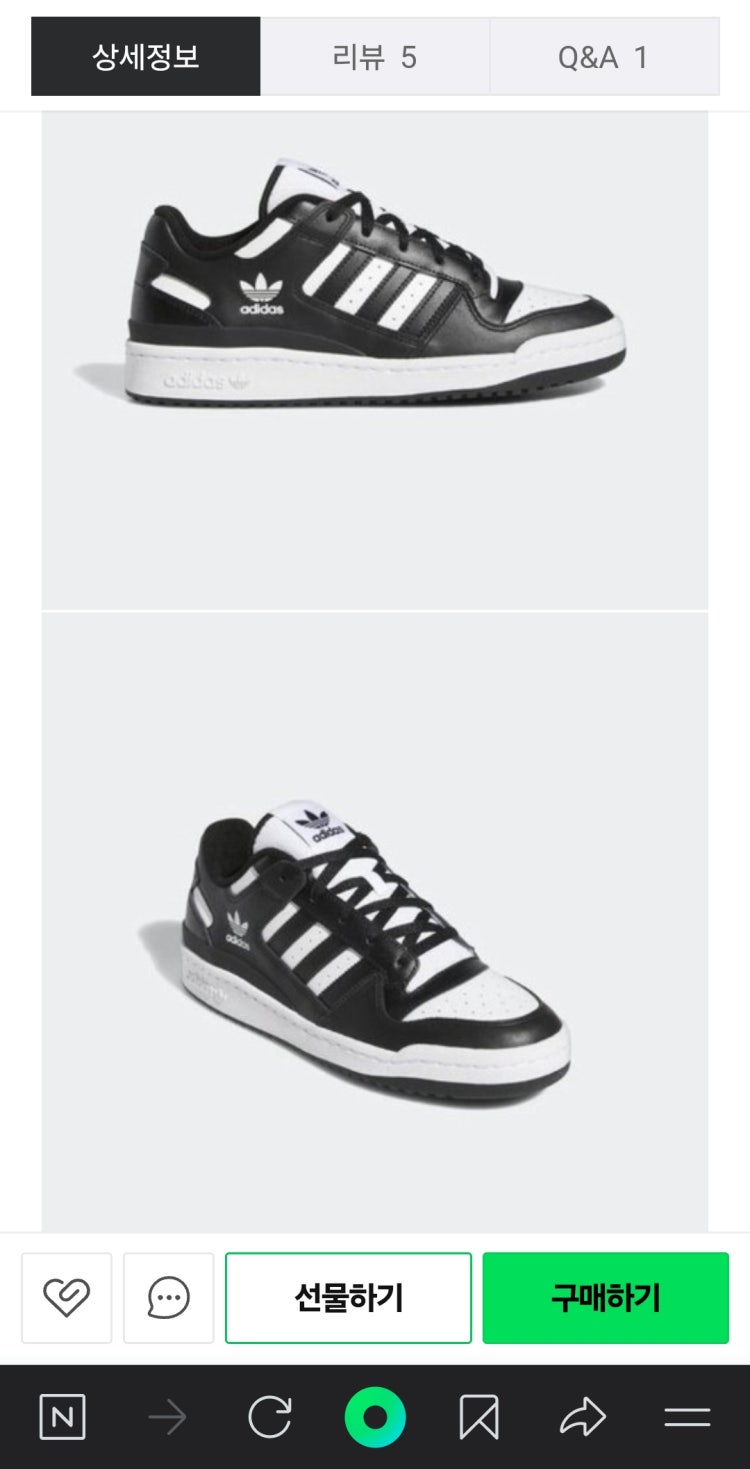The width and height of the screenshot is (750, 1469).
Task: Open the Q&A 1 tab
Action: tap(604, 57)
